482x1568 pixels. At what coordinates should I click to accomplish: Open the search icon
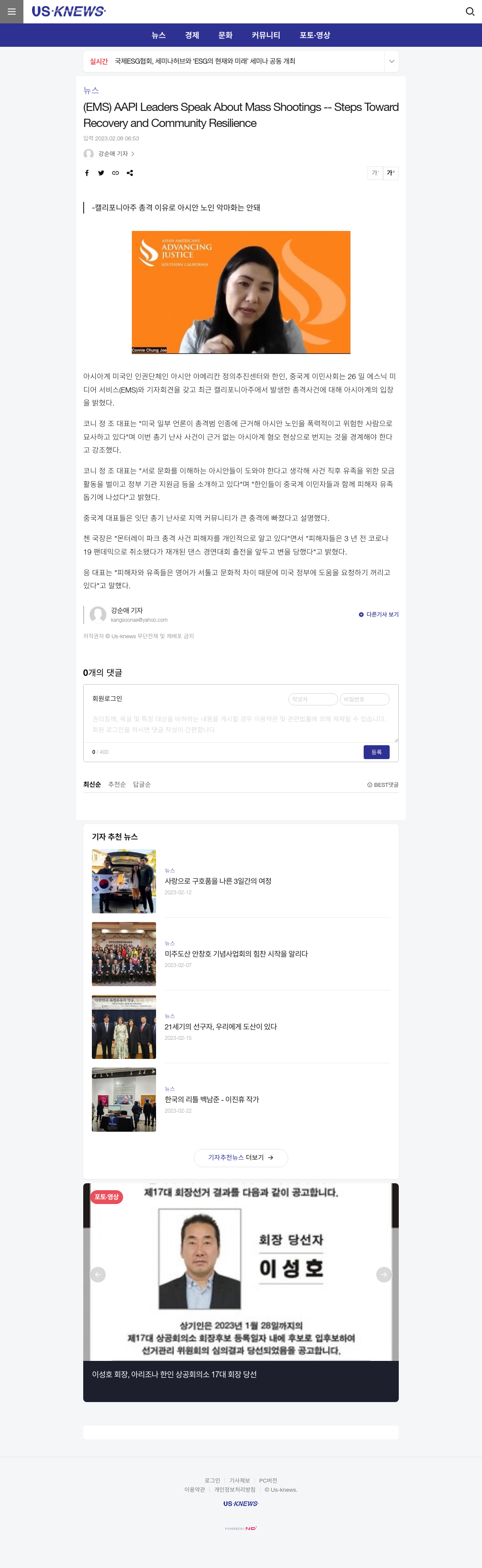point(470,12)
